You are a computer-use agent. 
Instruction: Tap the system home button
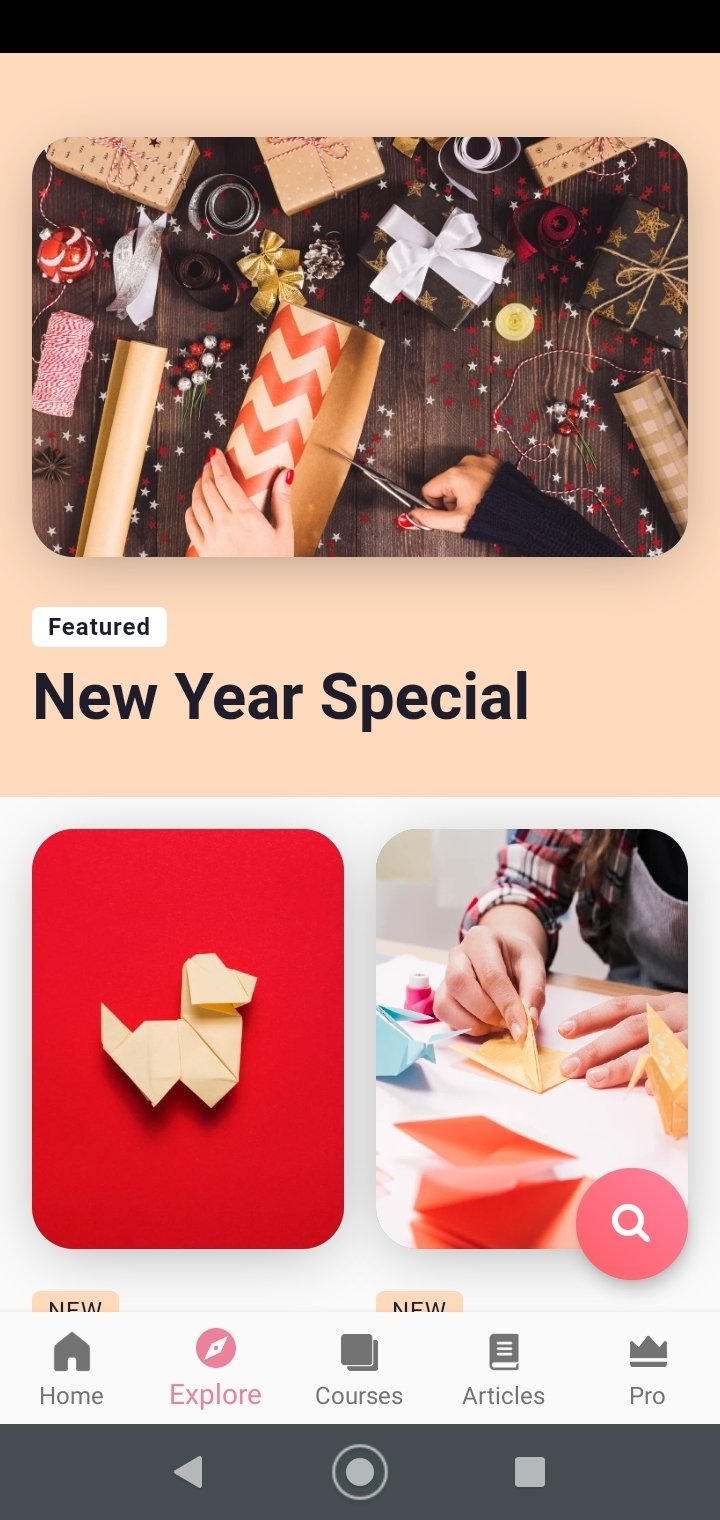360,1472
